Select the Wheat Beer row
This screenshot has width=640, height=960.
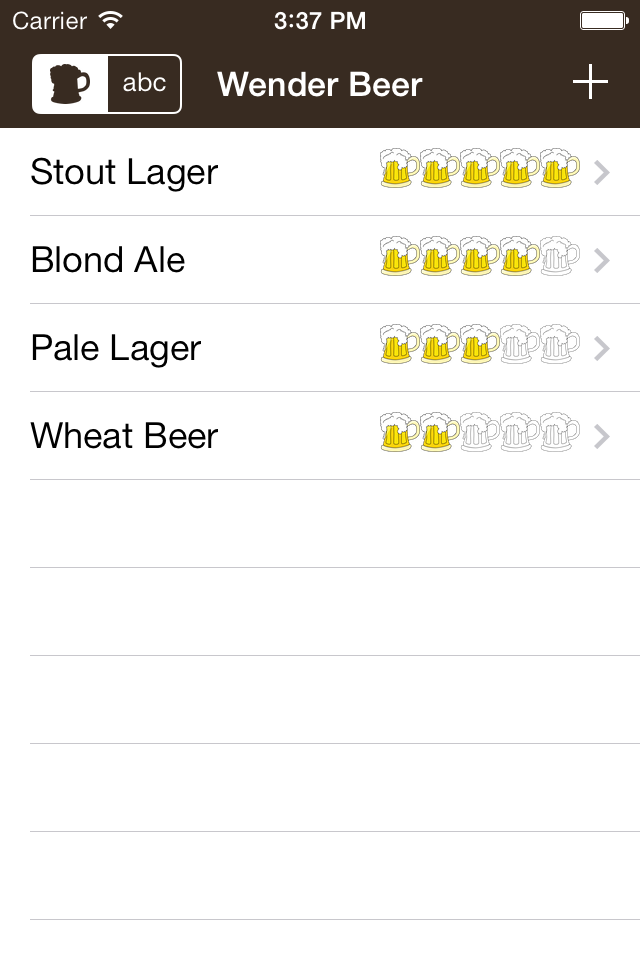[x=320, y=436]
